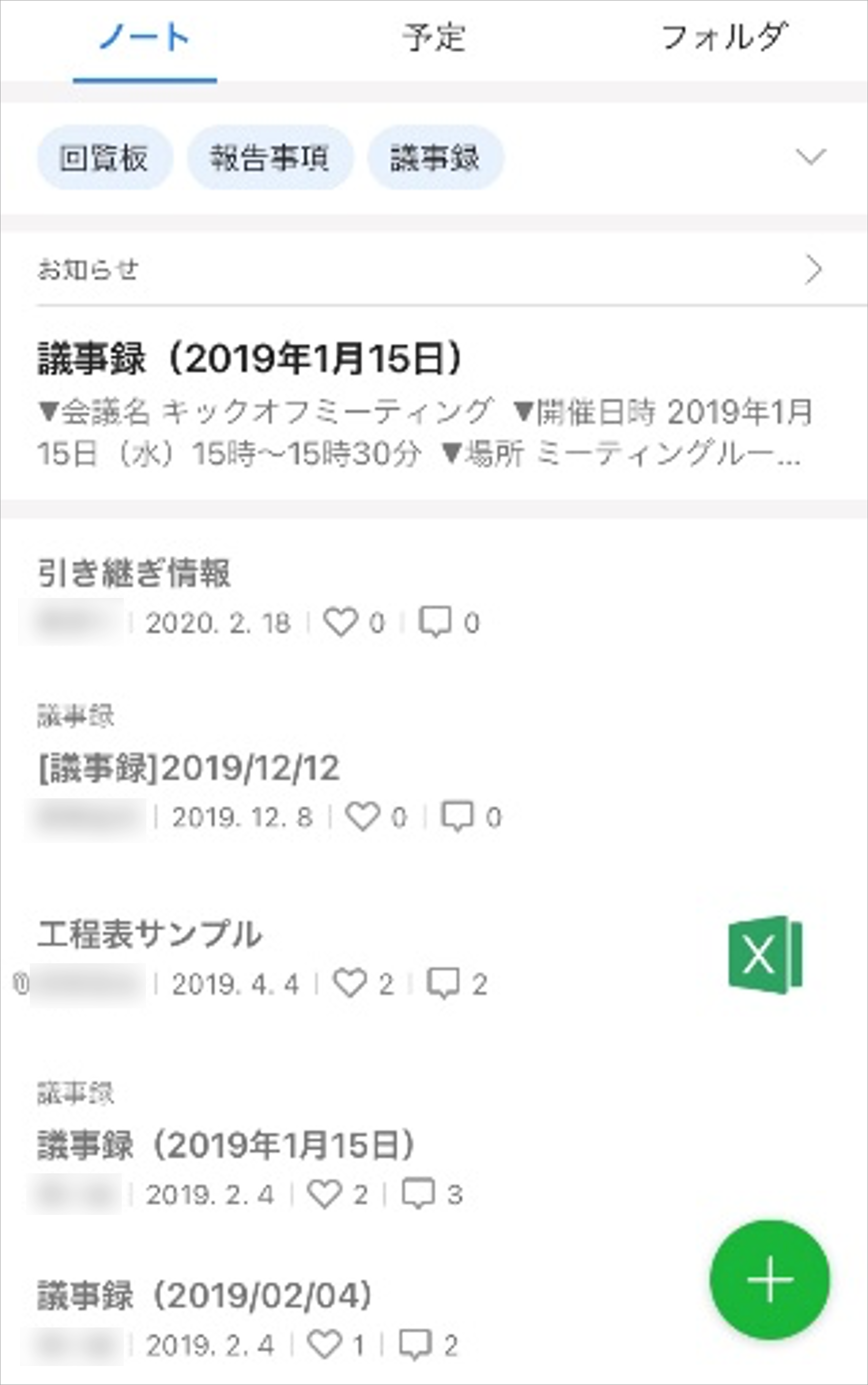Expand the tag list chevron

coord(810,156)
